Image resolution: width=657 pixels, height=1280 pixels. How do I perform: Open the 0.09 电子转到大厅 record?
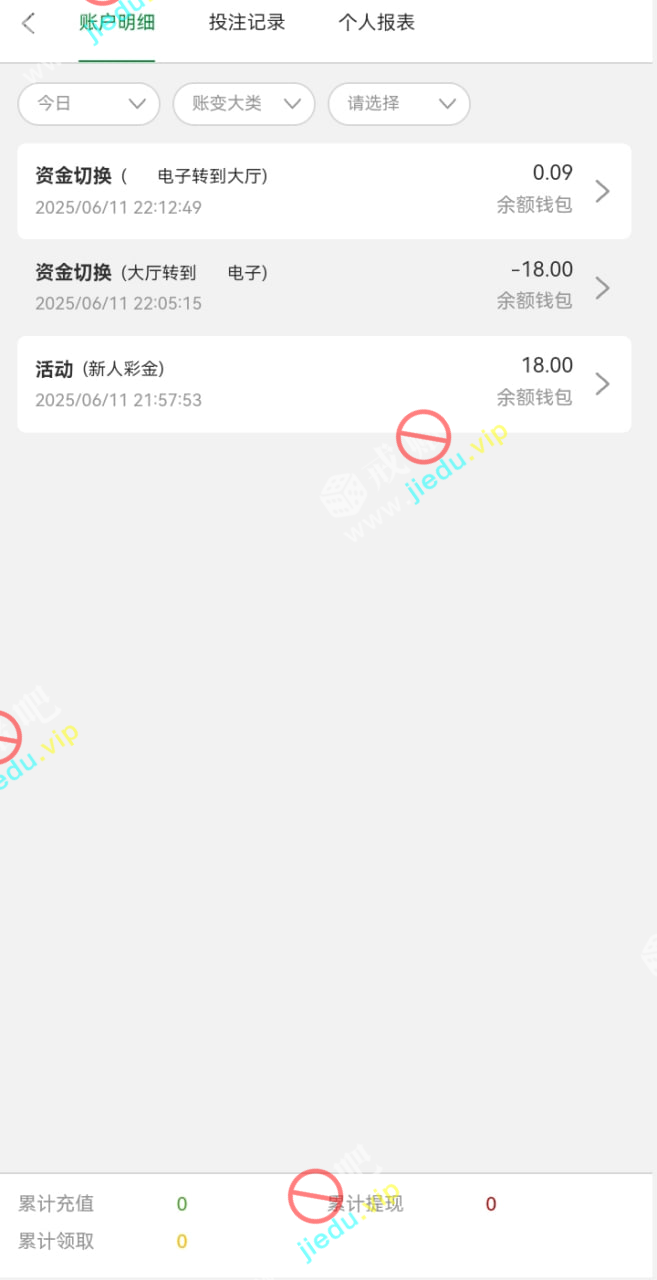[324, 191]
